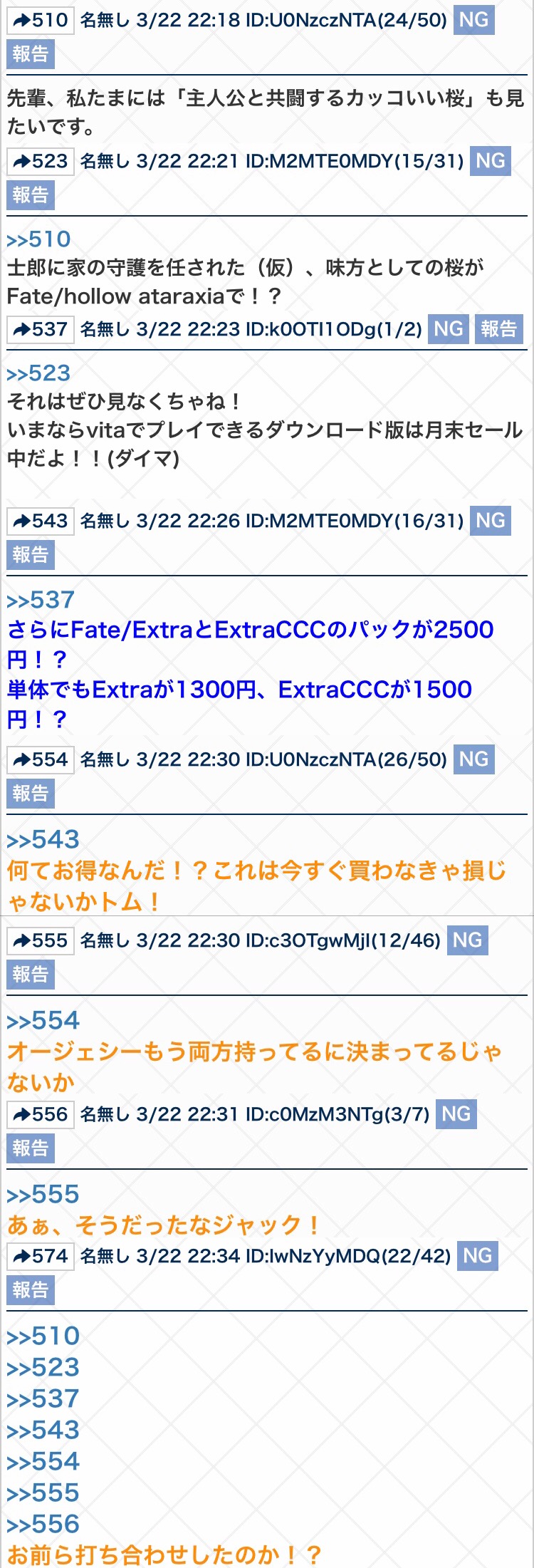Report post 537 with the 報告 button
The image size is (534, 1568).
point(498,329)
